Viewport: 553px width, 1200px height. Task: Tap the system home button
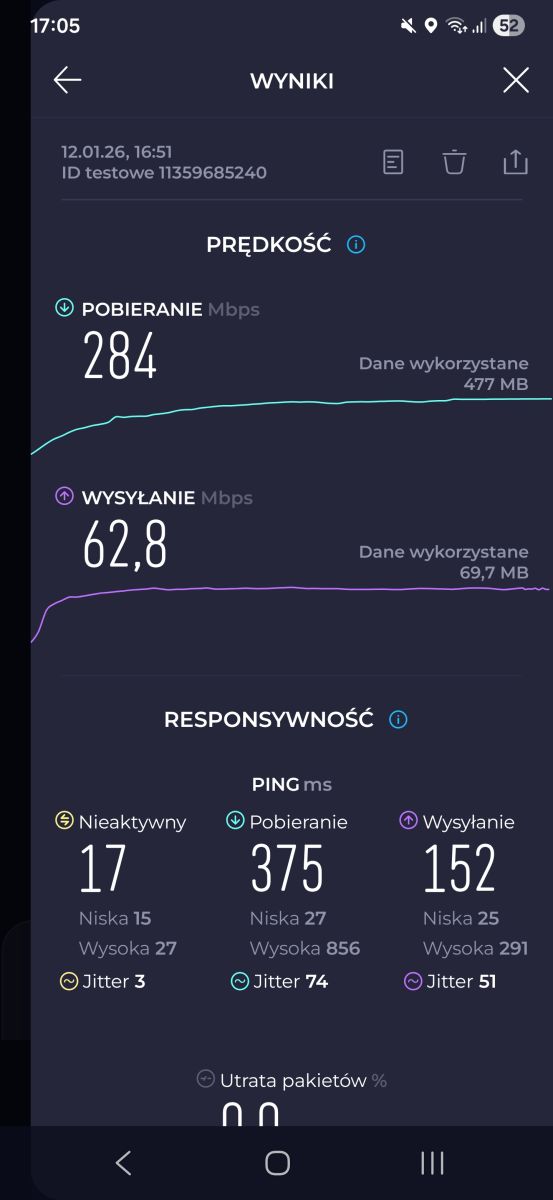click(277, 1162)
